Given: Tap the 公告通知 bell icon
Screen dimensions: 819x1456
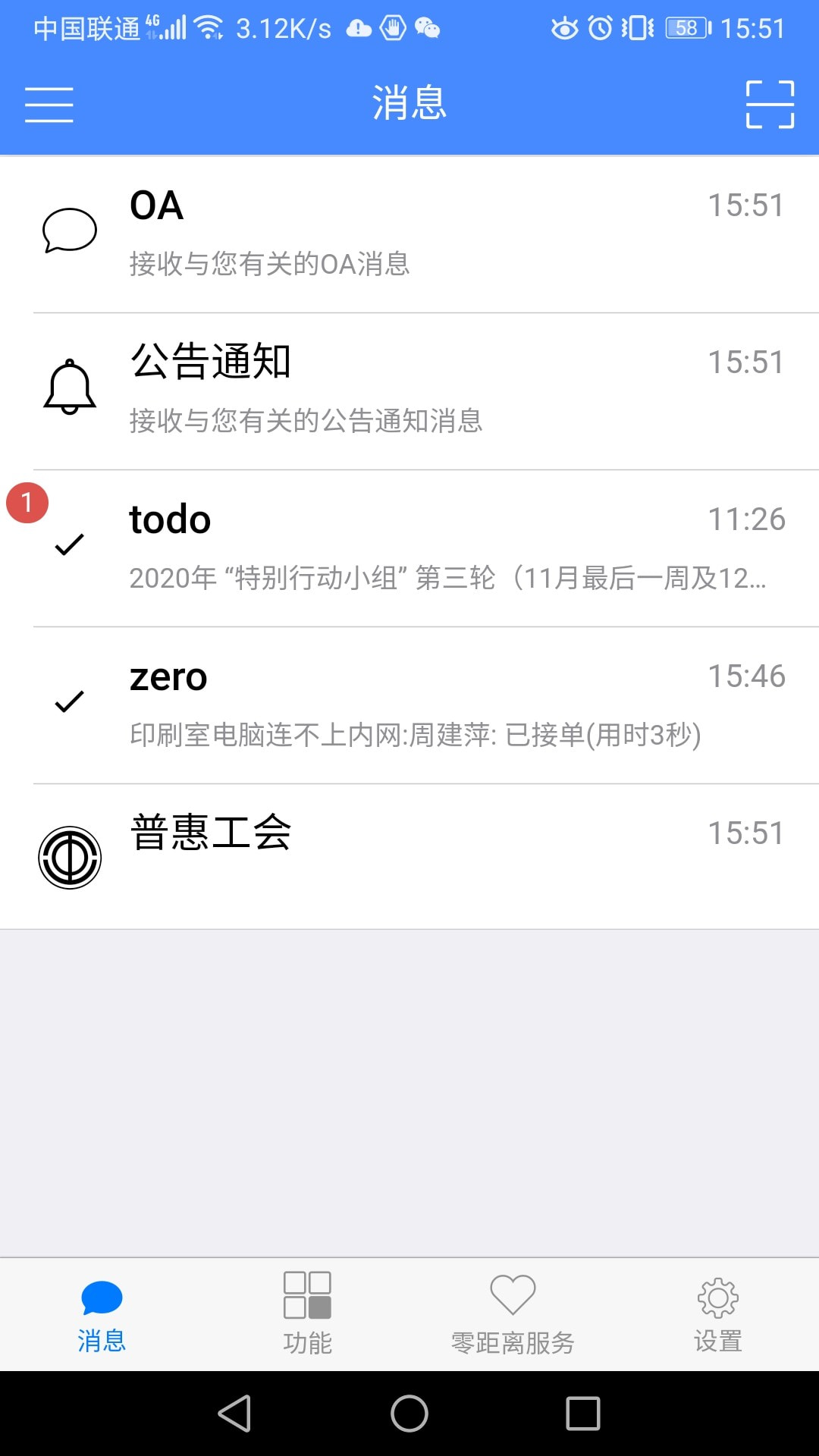Looking at the screenshot, I should (x=70, y=388).
